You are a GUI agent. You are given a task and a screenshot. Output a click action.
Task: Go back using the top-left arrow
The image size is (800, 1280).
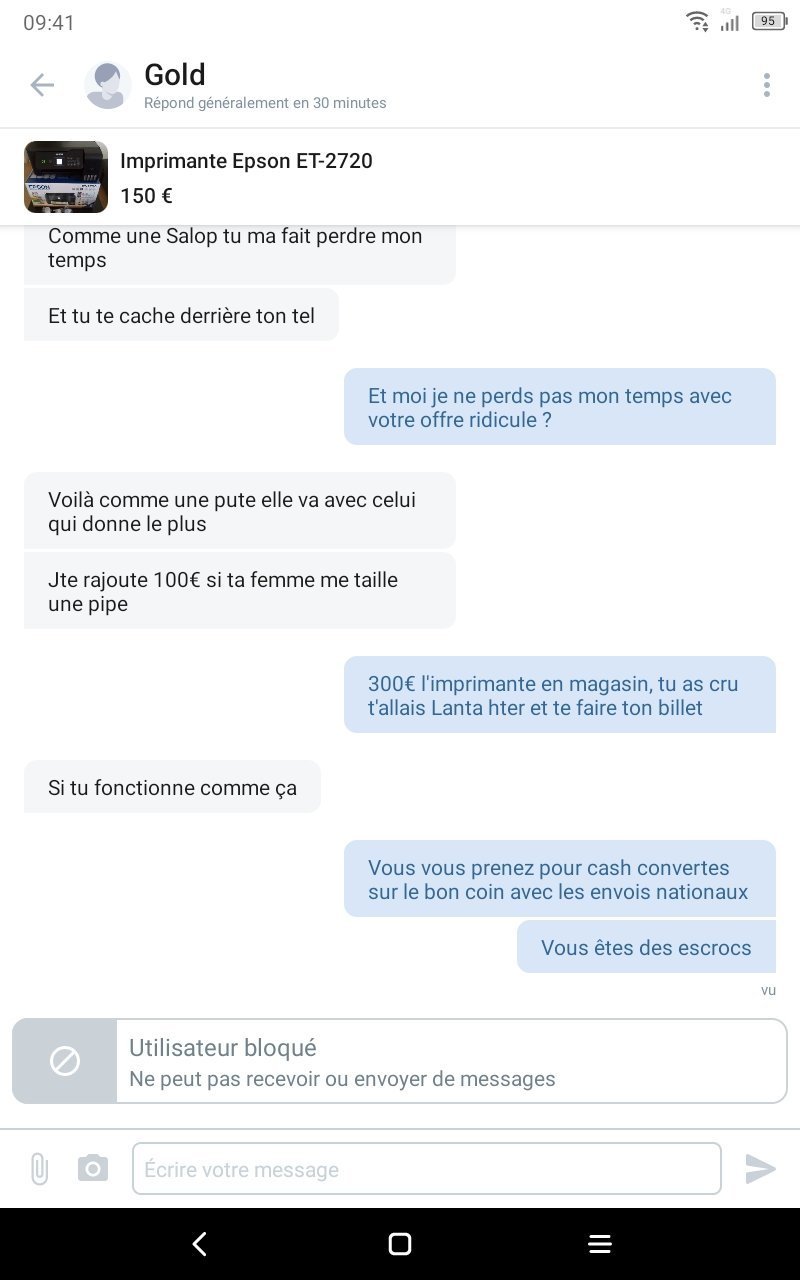(x=42, y=86)
